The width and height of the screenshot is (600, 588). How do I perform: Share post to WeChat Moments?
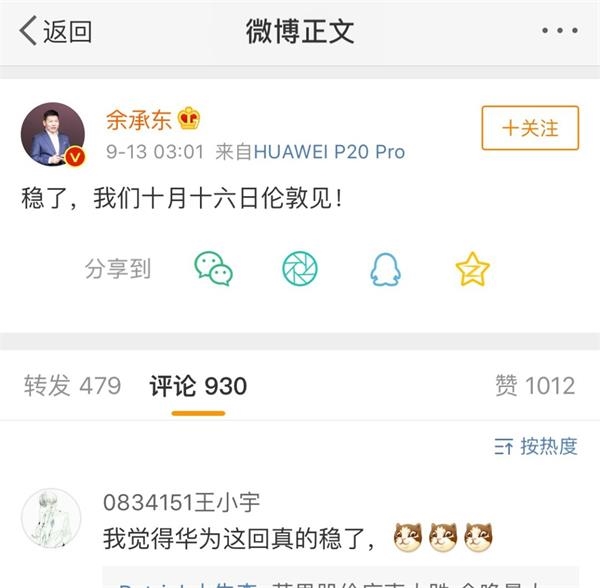pos(299,268)
